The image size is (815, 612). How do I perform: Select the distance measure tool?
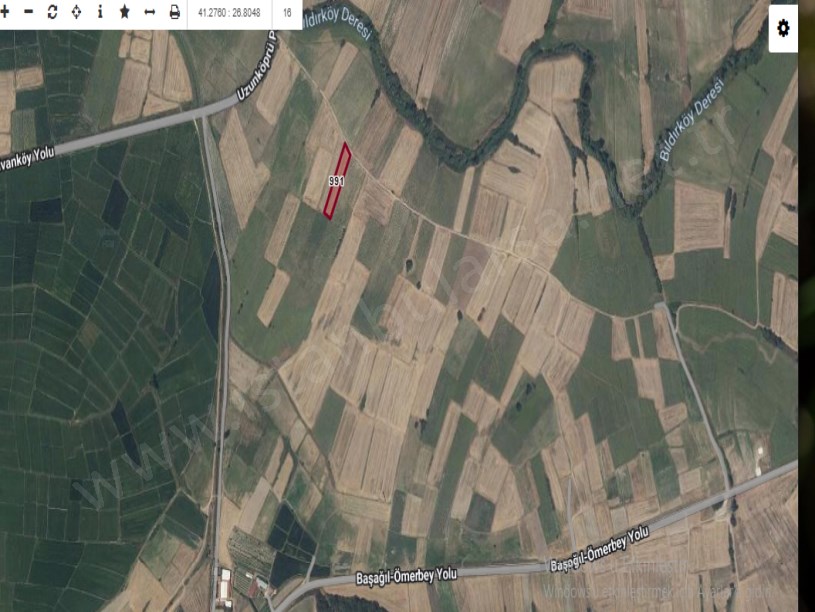150,13
